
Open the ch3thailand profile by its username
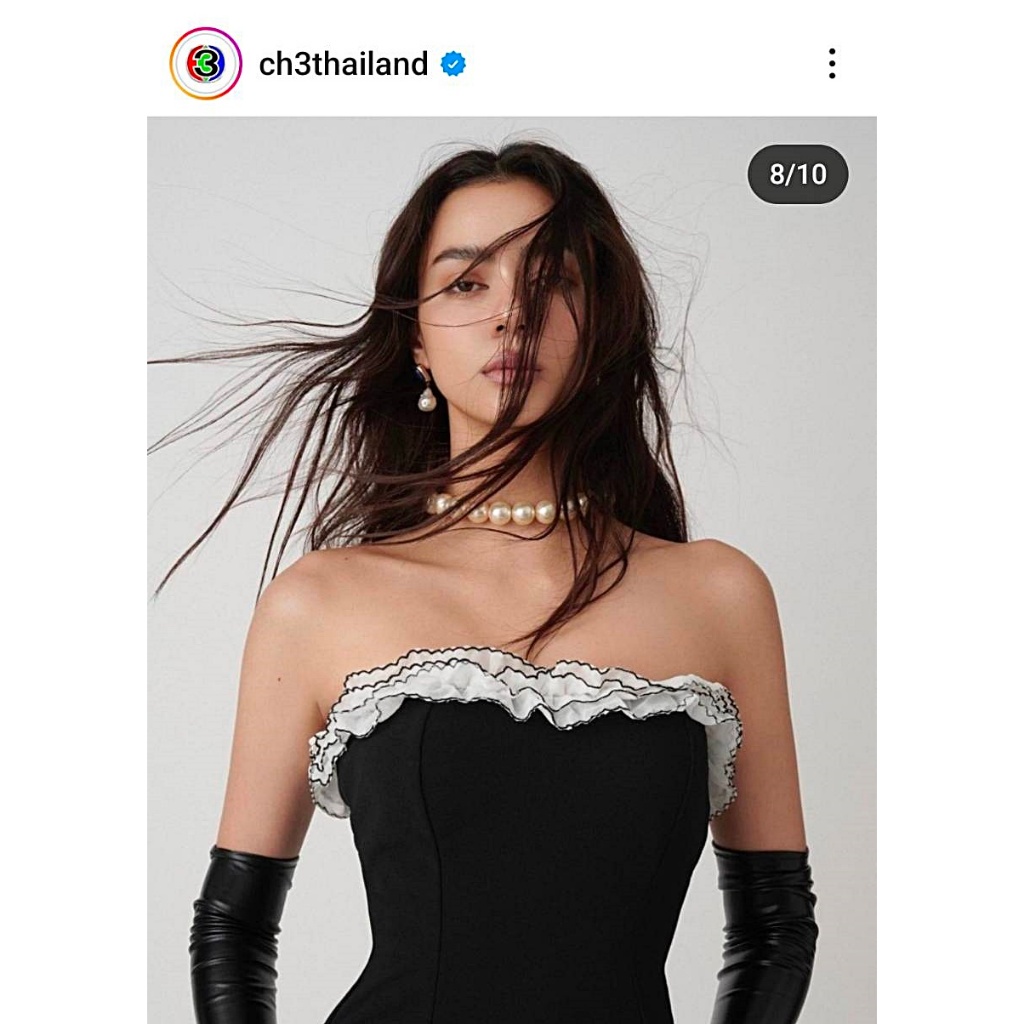pyautogui.click(x=344, y=64)
